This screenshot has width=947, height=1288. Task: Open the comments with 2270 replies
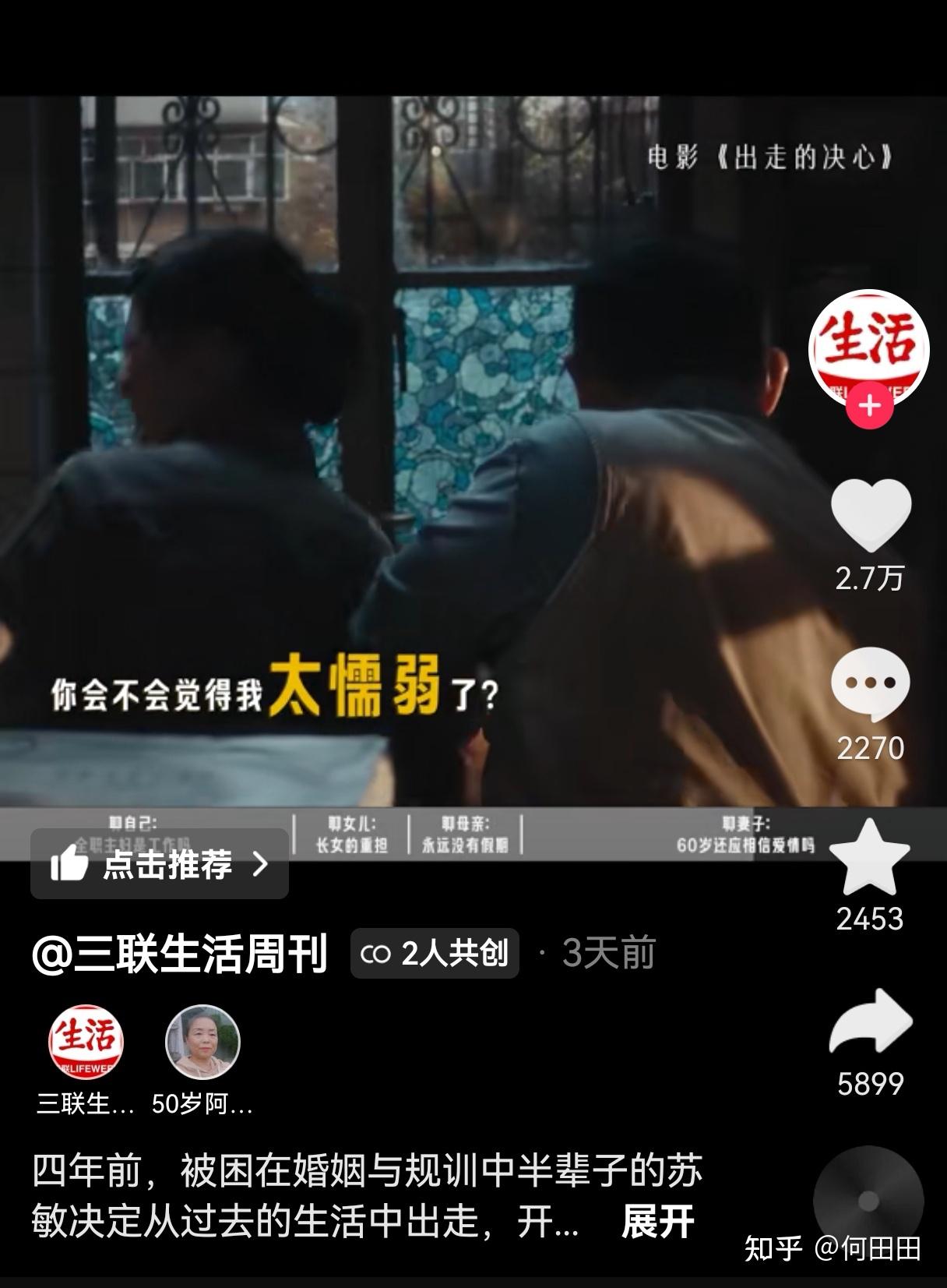pyautogui.click(x=870, y=684)
